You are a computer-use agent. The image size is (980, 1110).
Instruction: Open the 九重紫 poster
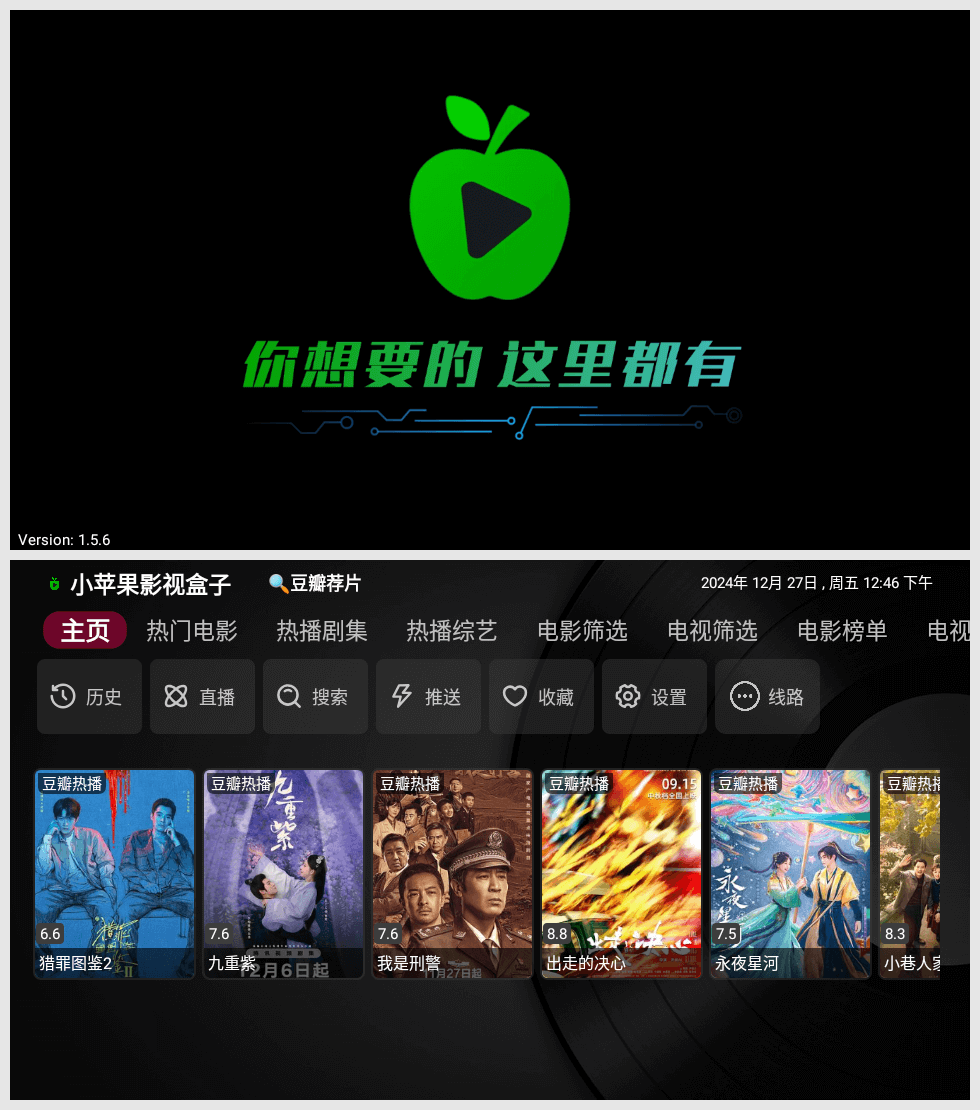pyautogui.click(x=284, y=873)
